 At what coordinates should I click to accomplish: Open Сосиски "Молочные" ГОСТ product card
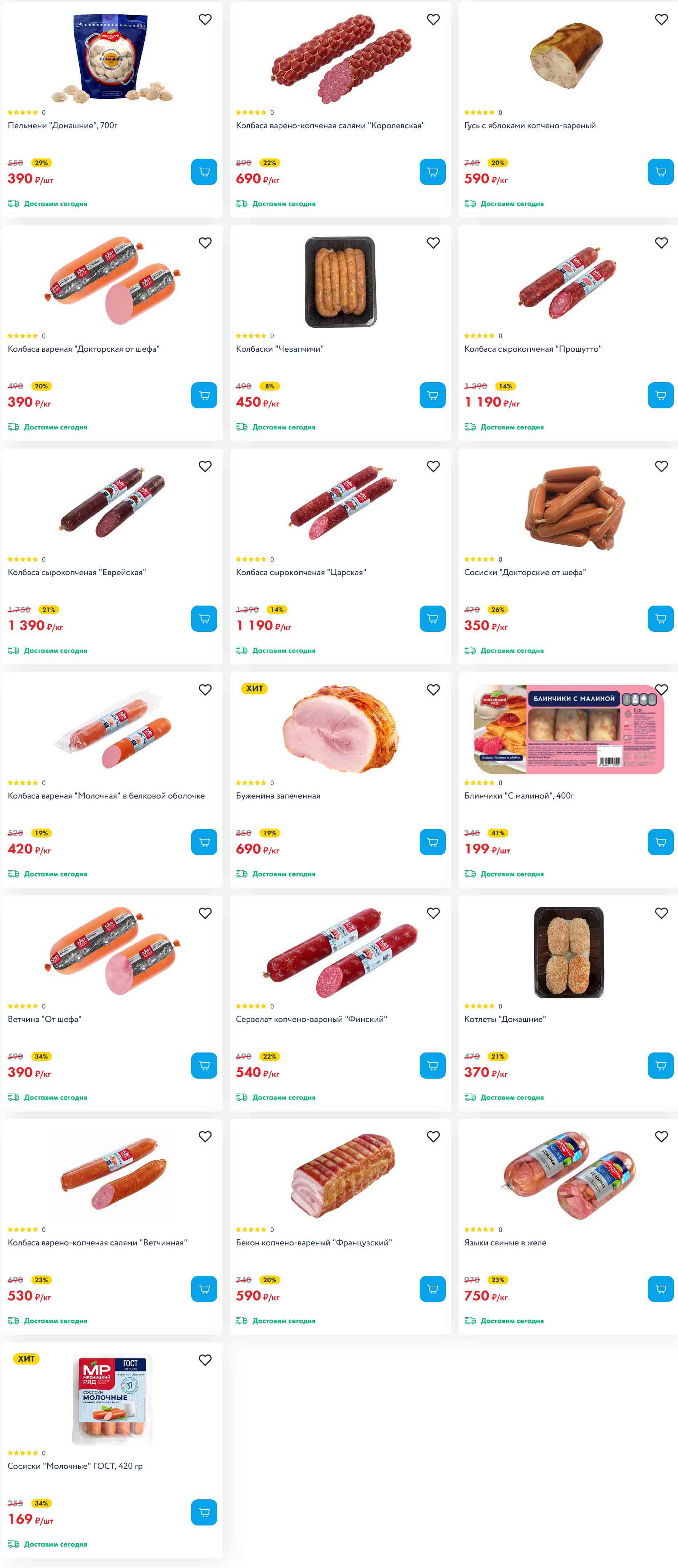pyautogui.click(x=75, y=1466)
